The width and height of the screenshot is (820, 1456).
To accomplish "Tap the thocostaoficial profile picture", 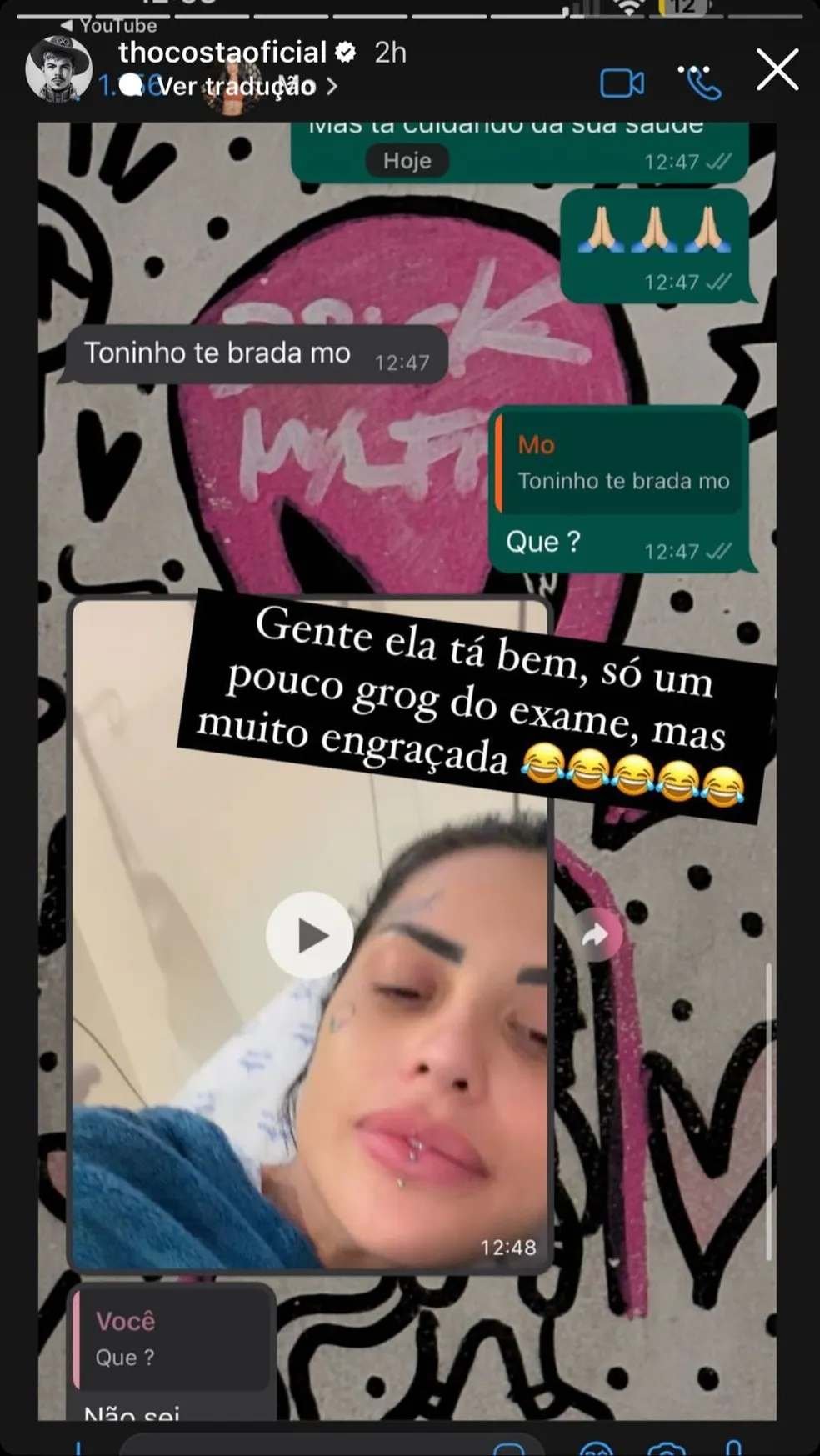I will pos(58,69).
